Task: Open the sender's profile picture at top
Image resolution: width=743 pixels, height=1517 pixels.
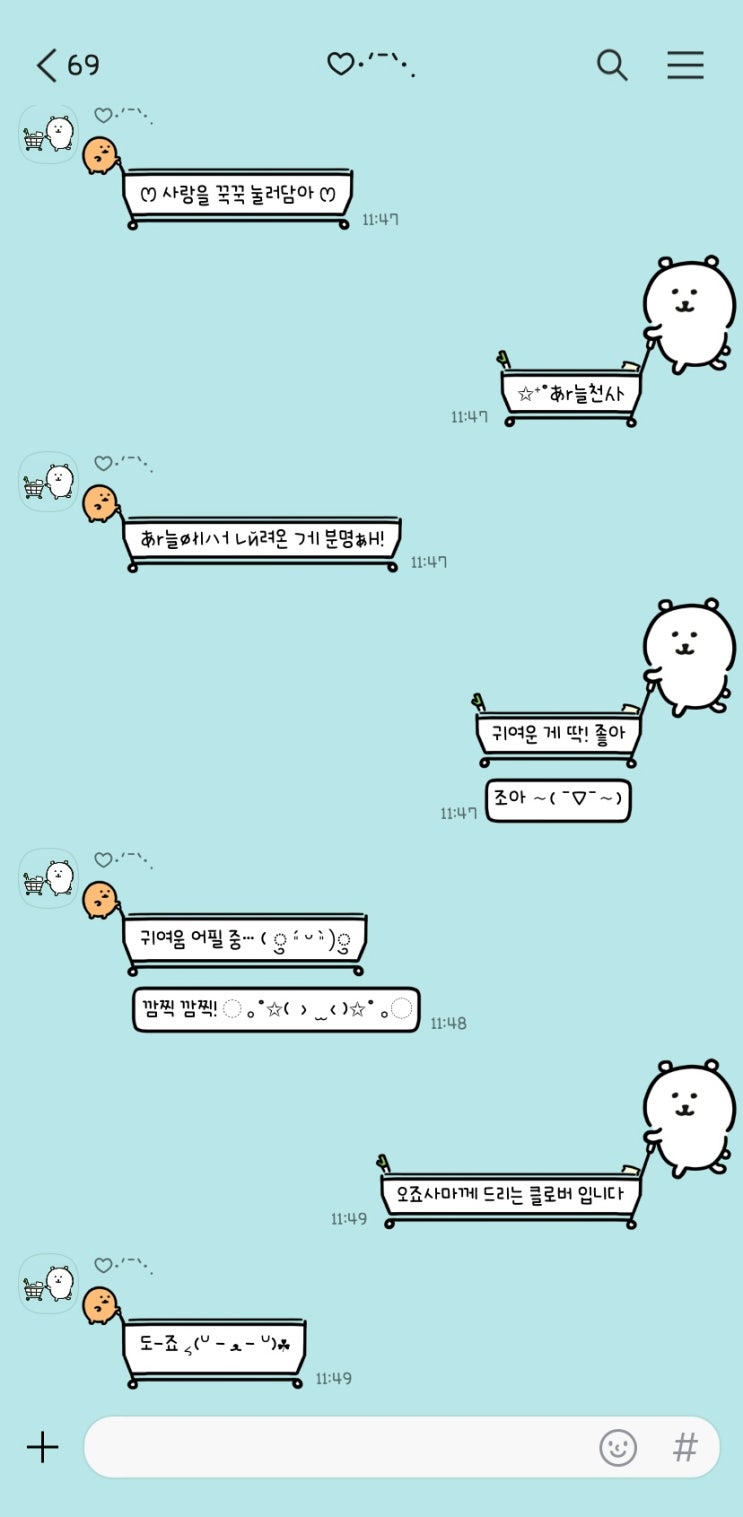Action: pyautogui.click(x=49, y=134)
